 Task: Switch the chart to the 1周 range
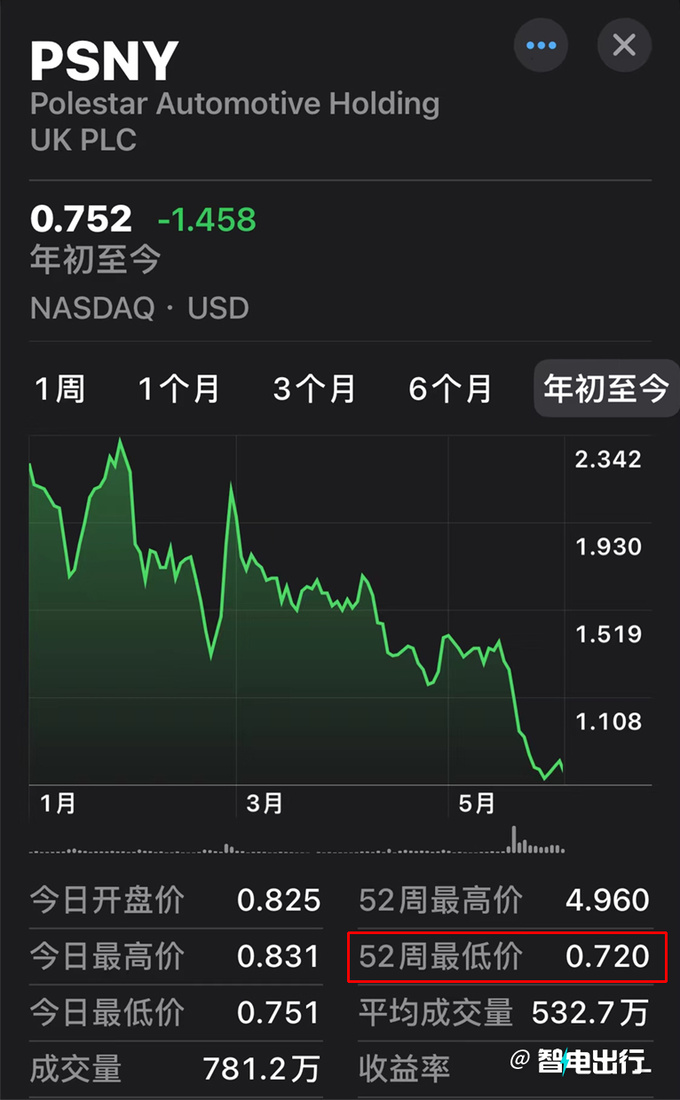tap(60, 388)
